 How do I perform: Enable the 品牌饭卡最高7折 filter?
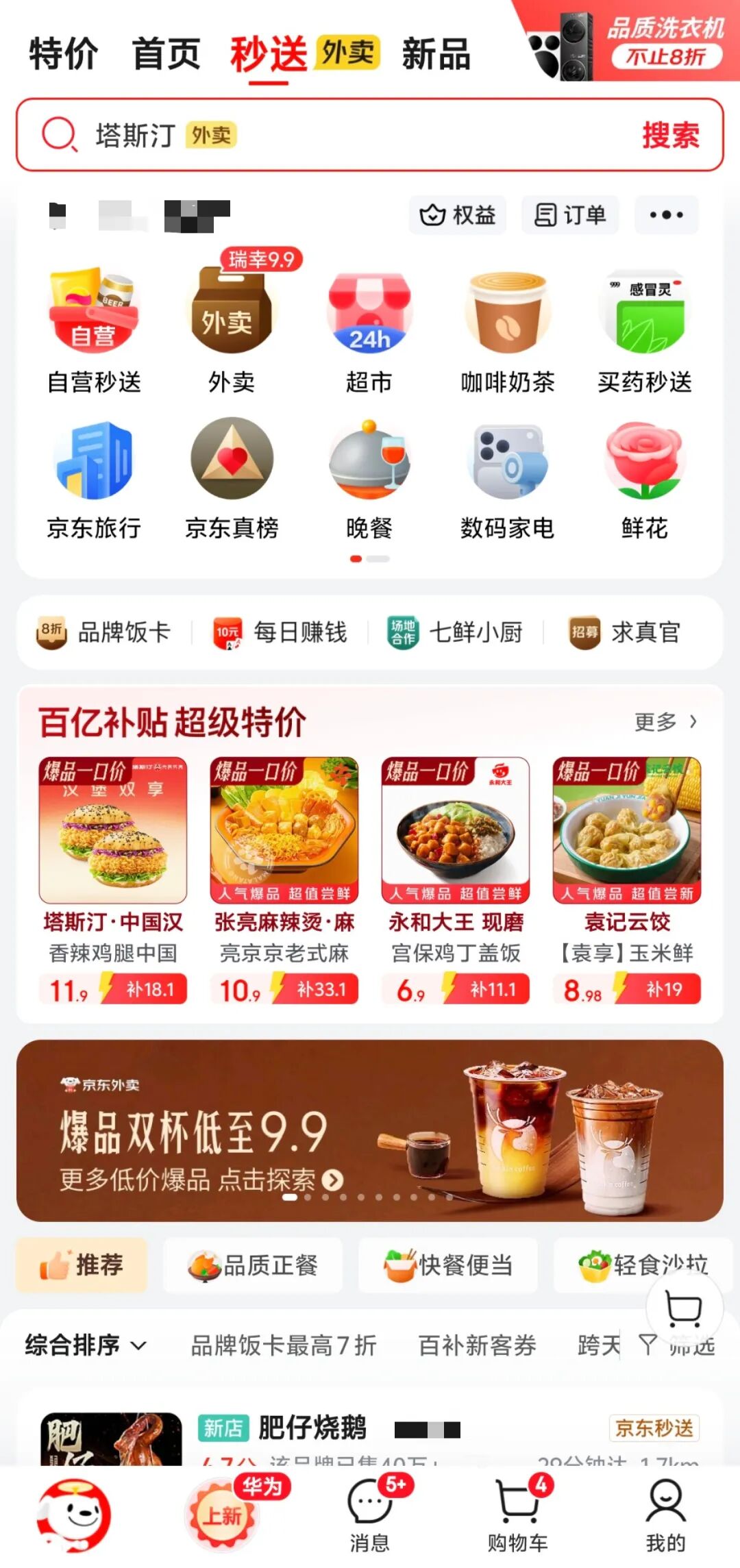pyautogui.click(x=283, y=1345)
